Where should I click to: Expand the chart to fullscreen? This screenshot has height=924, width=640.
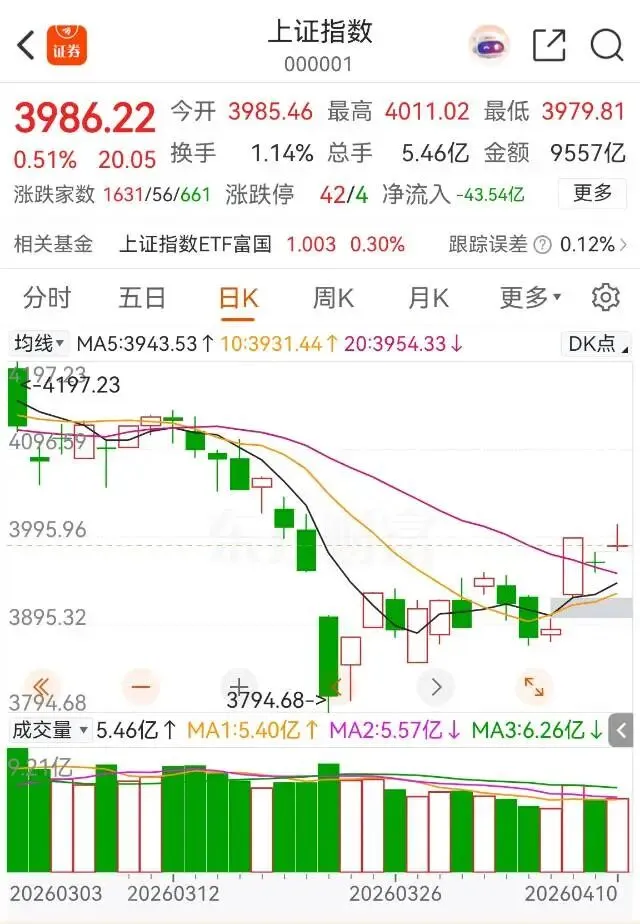click(534, 687)
